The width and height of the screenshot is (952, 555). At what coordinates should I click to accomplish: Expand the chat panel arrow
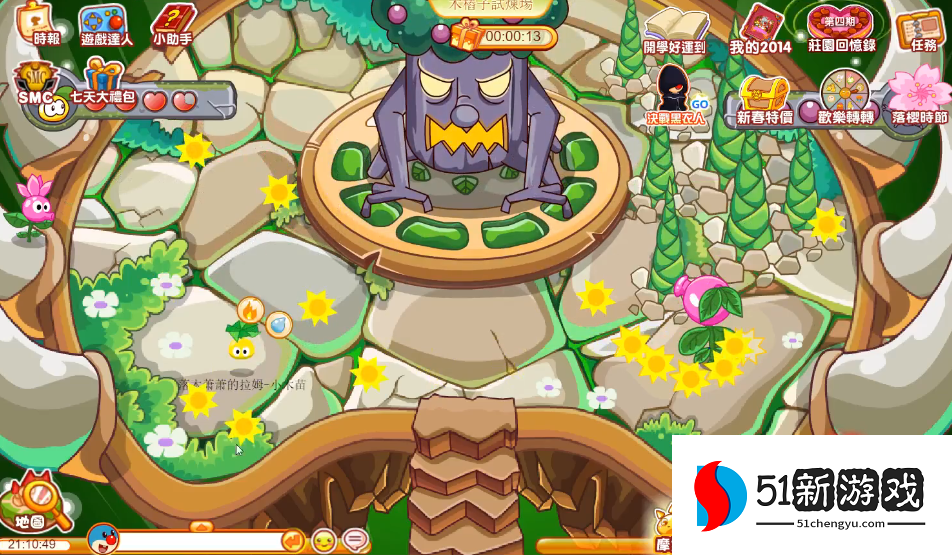(x=201, y=525)
